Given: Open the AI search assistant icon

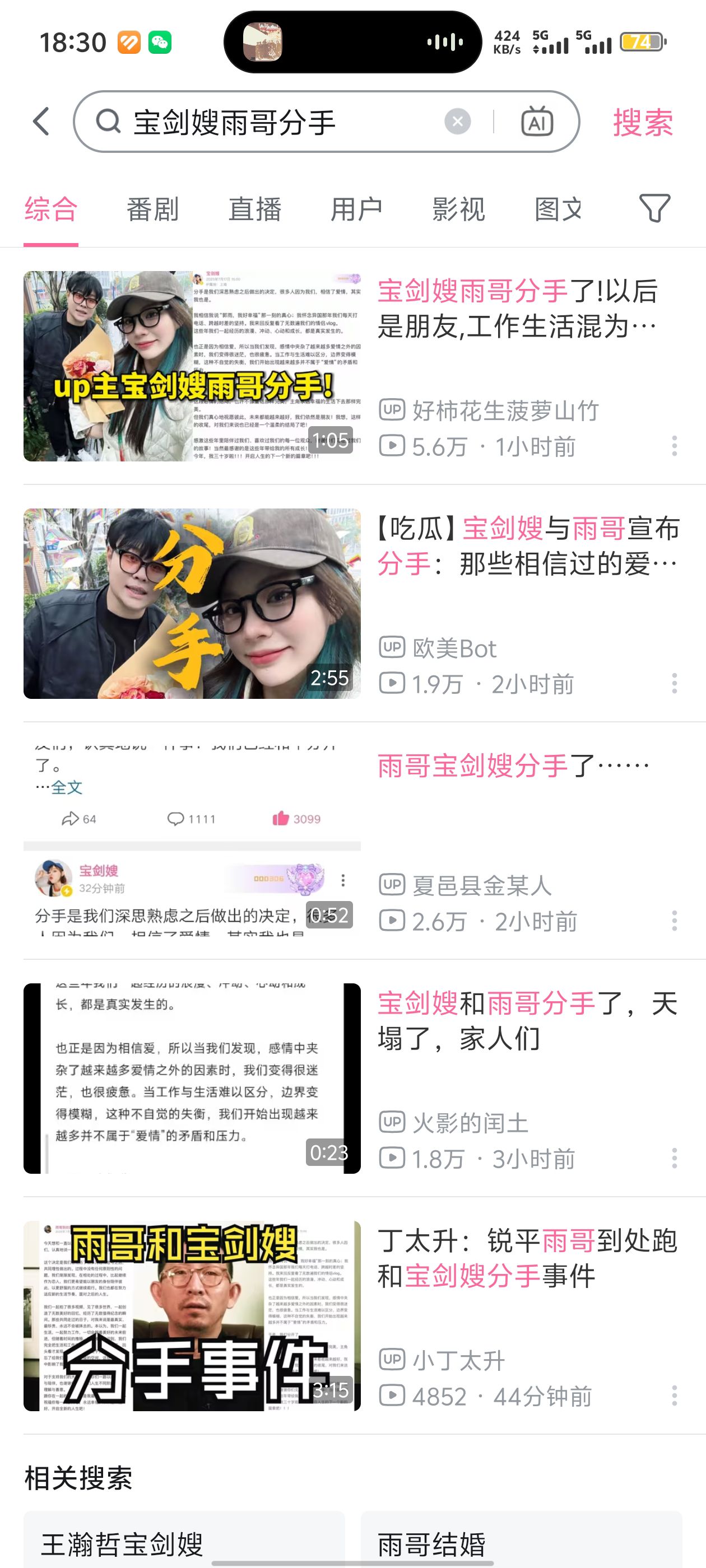Looking at the screenshot, I should click(537, 122).
